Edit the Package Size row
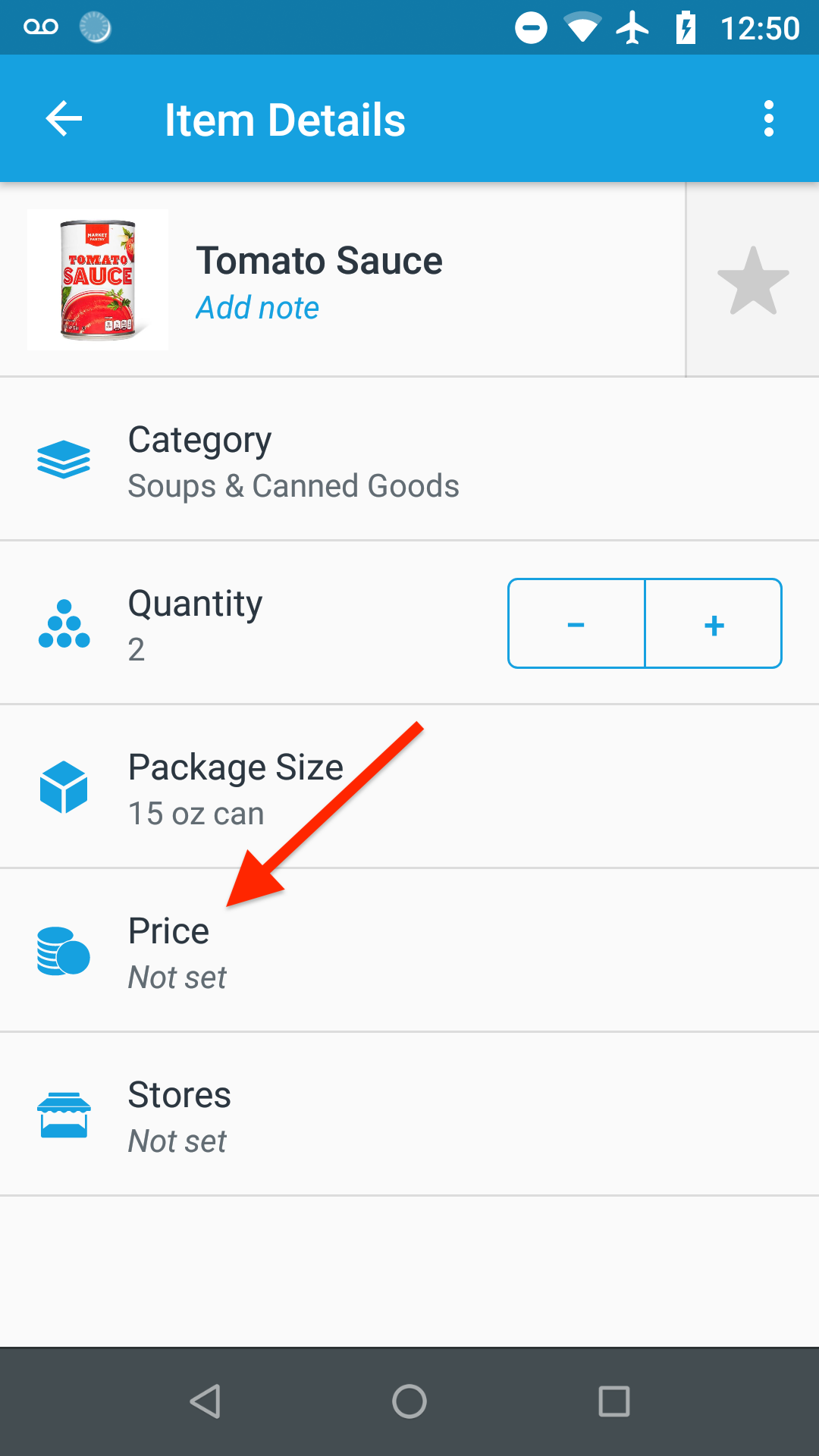The image size is (819, 1456). pos(409,788)
